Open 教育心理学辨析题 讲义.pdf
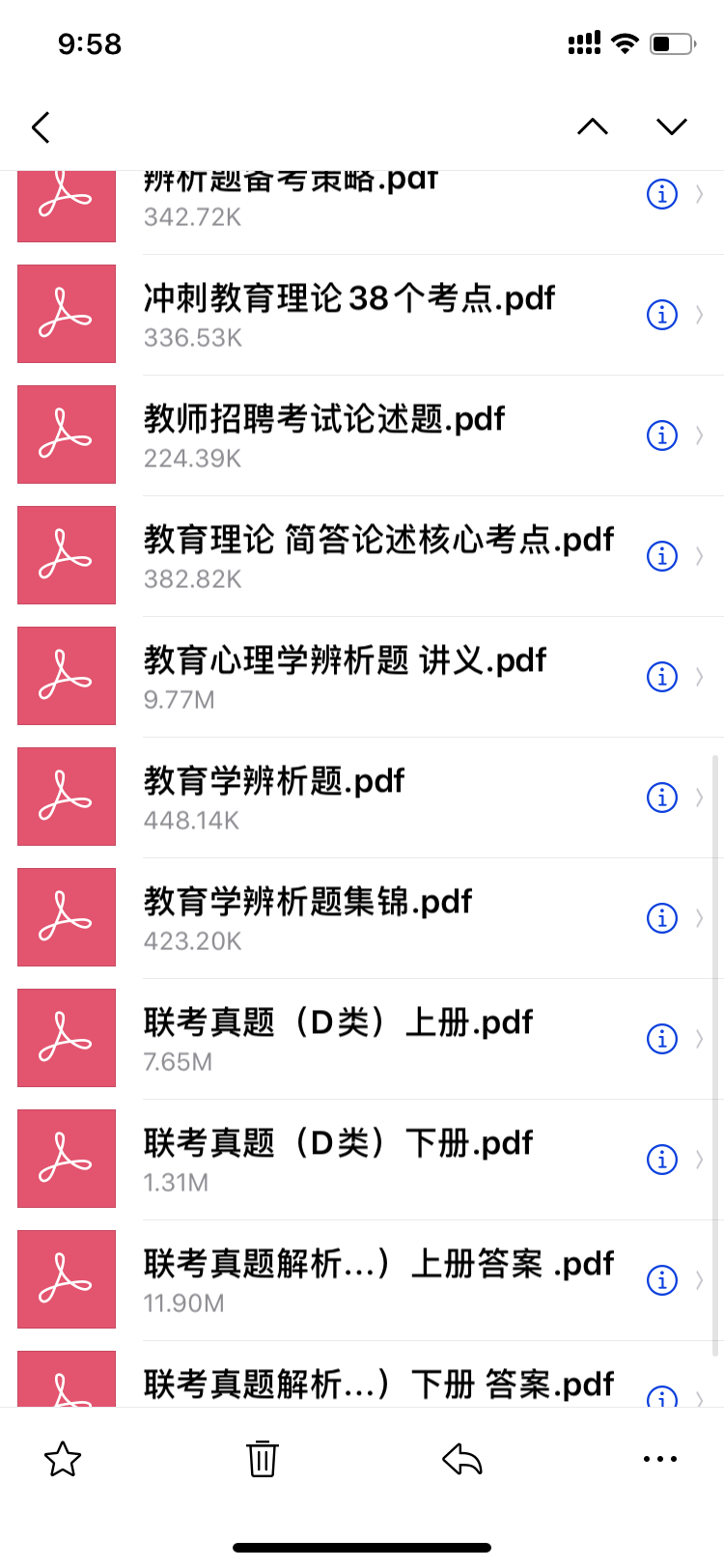Image resolution: width=724 pixels, height=1568 pixels. [362, 677]
